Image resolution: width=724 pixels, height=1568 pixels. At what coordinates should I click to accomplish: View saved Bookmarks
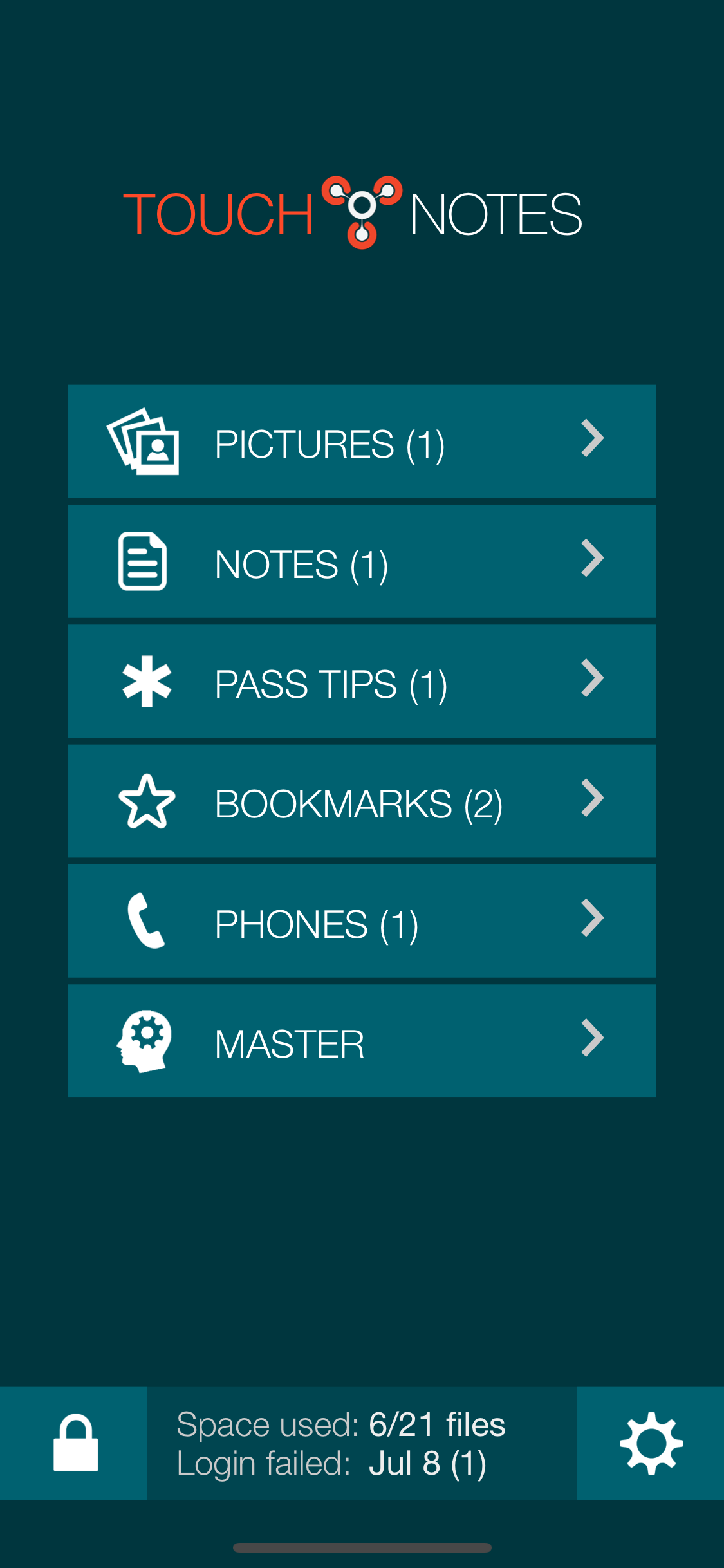pos(362,801)
